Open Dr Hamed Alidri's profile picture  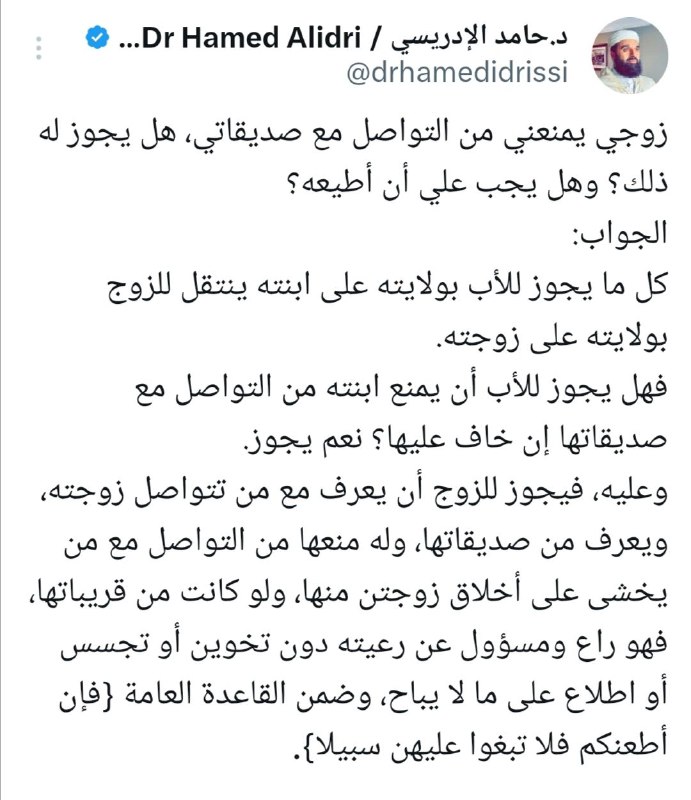(x=625, y=56)
